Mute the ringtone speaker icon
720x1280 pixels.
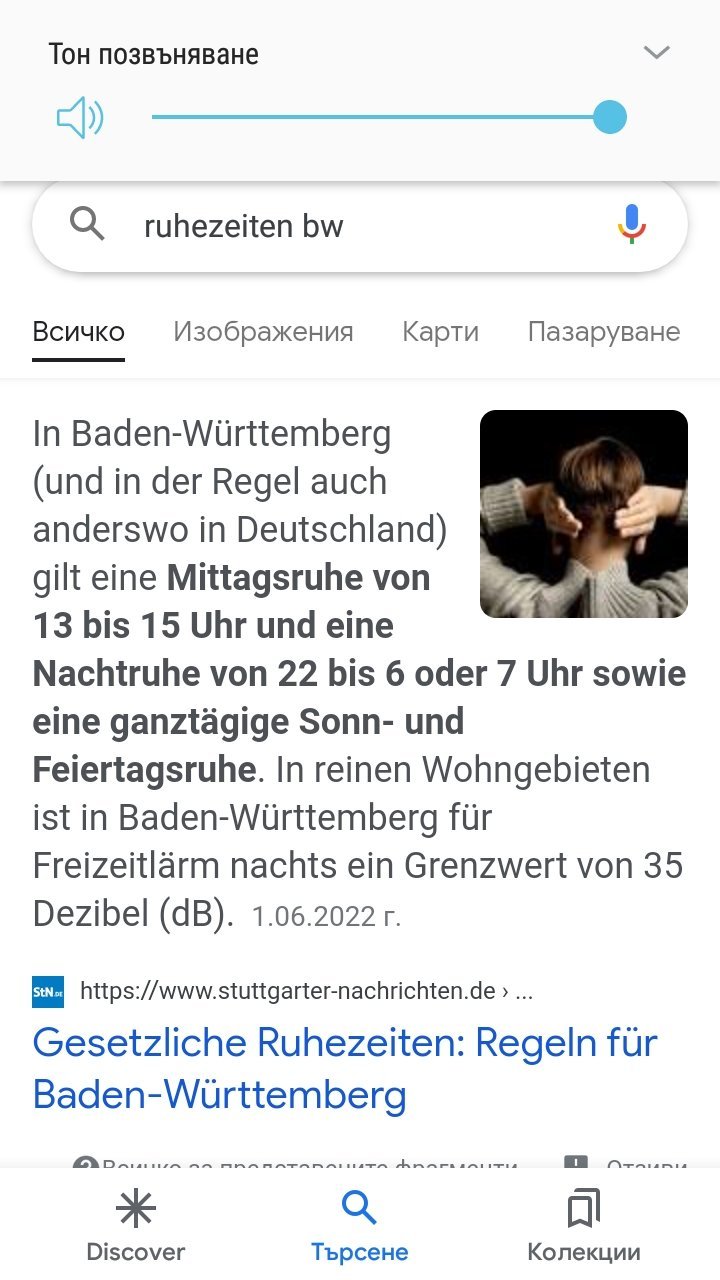pos(80,119)
